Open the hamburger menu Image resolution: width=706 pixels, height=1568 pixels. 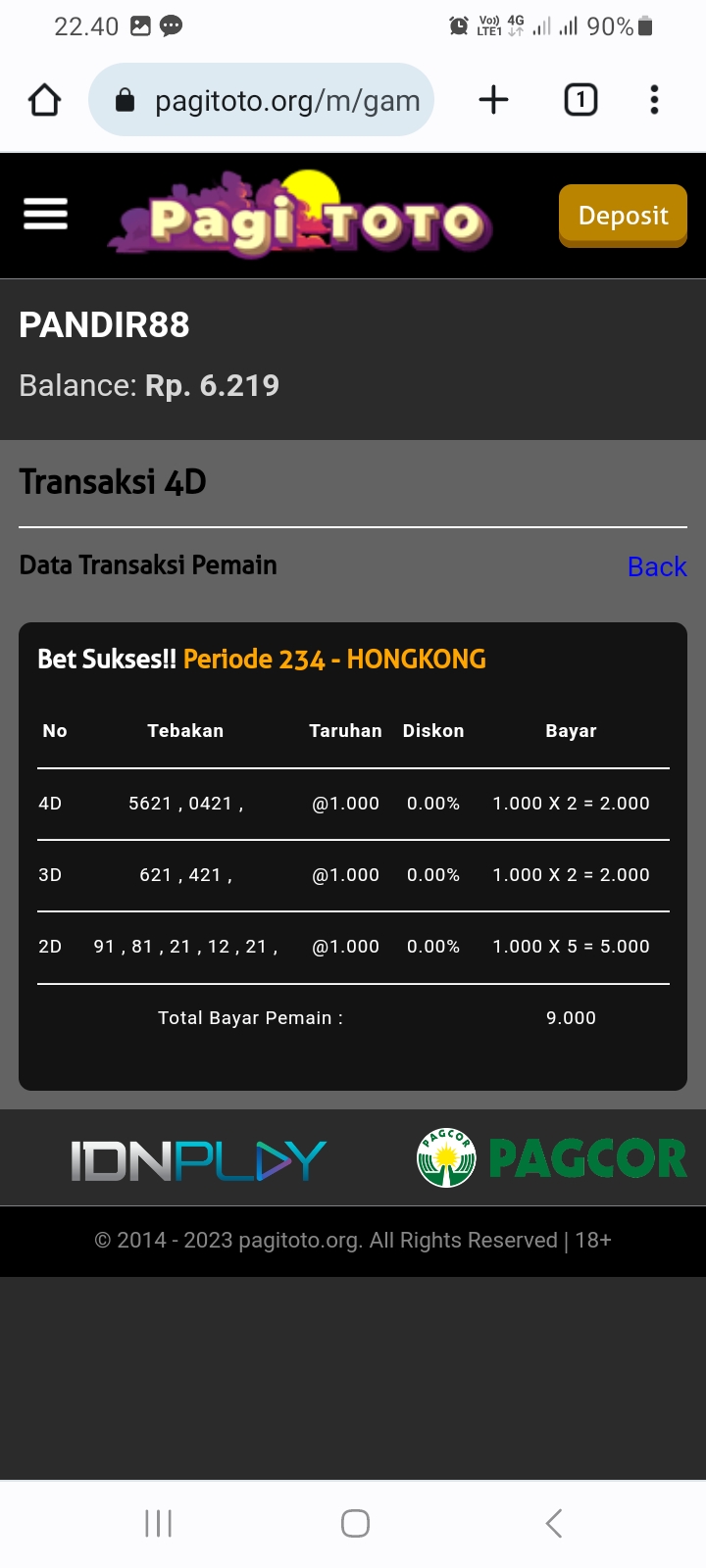click(46, 214)
